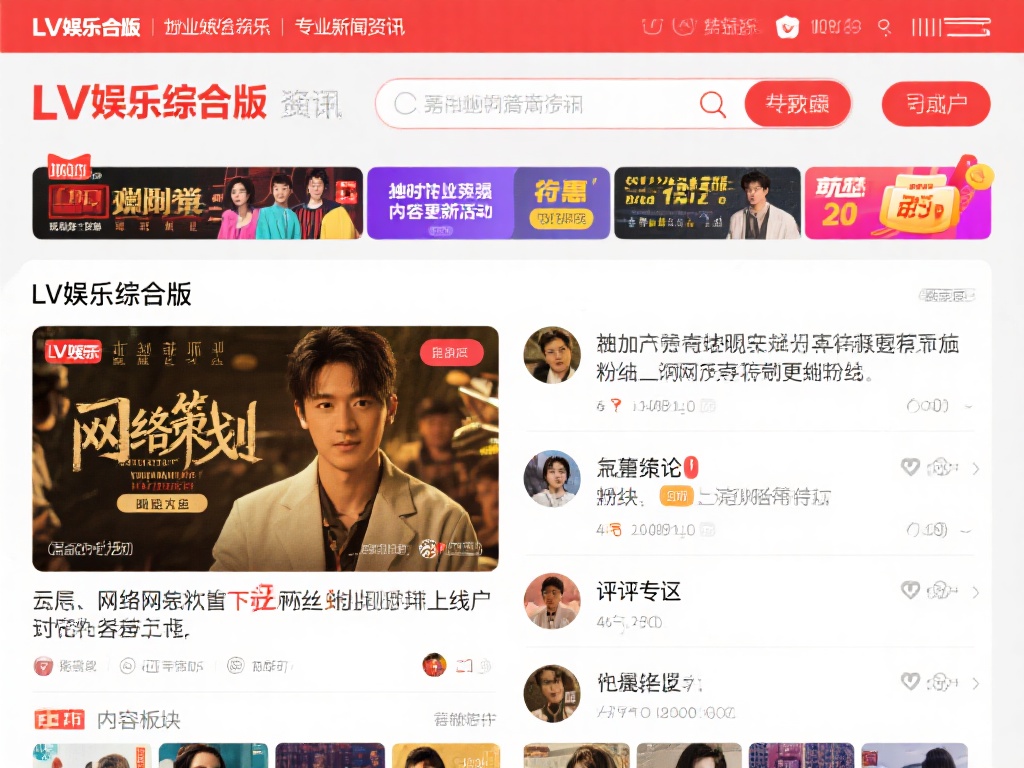The image size is (1024, 768).
Task: Open the more link beside 内容板块
Action: click(464, 719)
